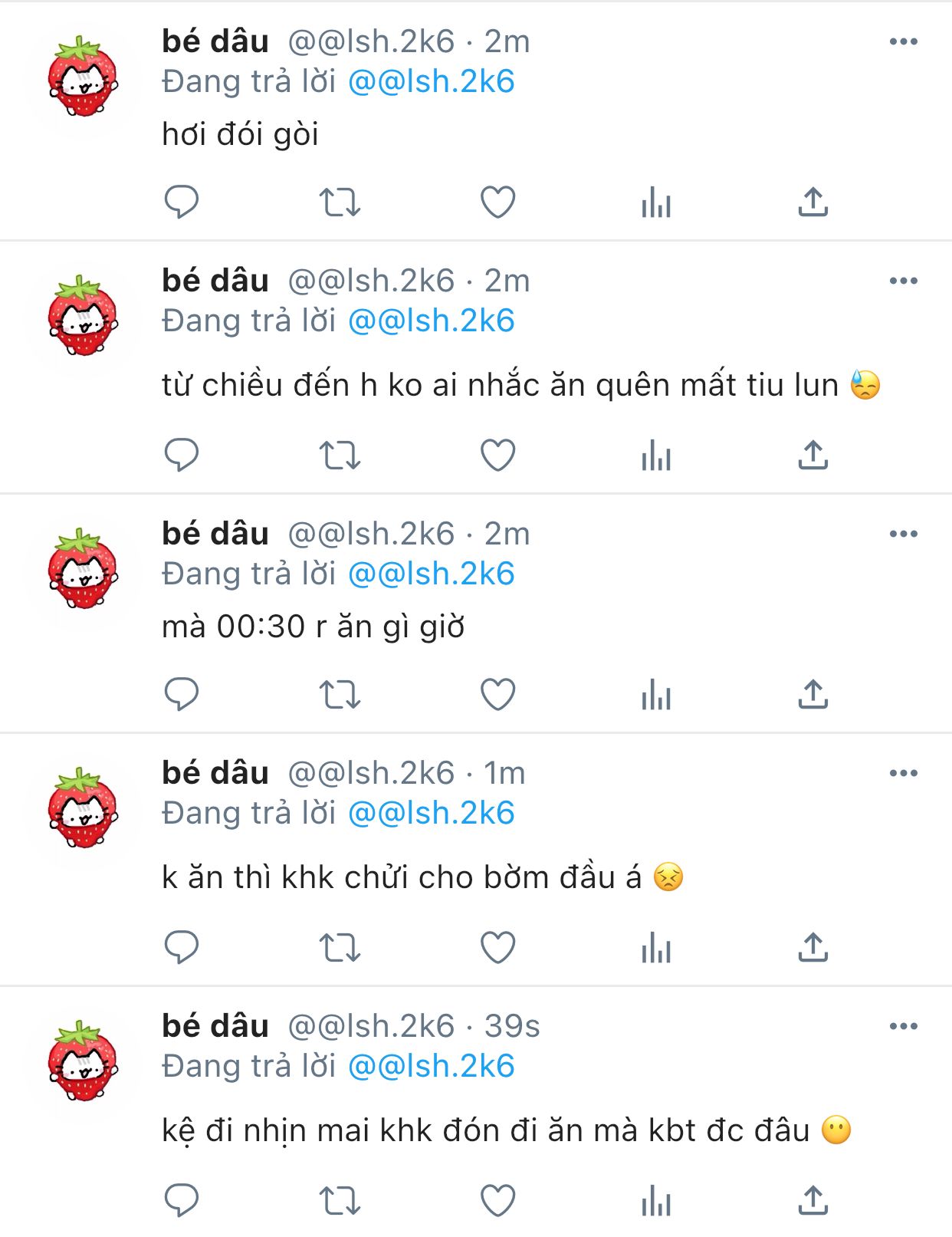
Task: Open more options on "mà 00:30" tweet
Action: coord(903,535)
